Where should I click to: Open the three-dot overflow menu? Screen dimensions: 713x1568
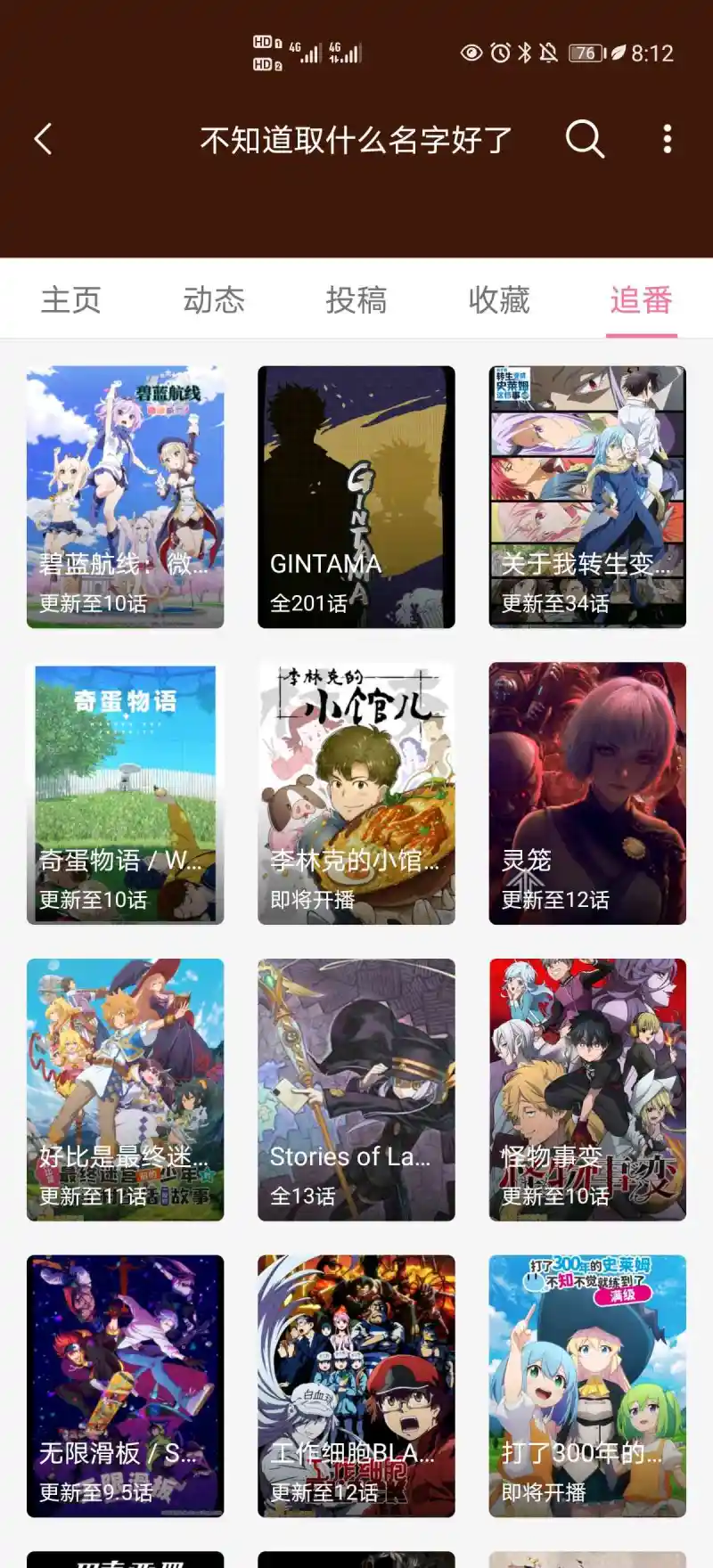pos(667,139)
